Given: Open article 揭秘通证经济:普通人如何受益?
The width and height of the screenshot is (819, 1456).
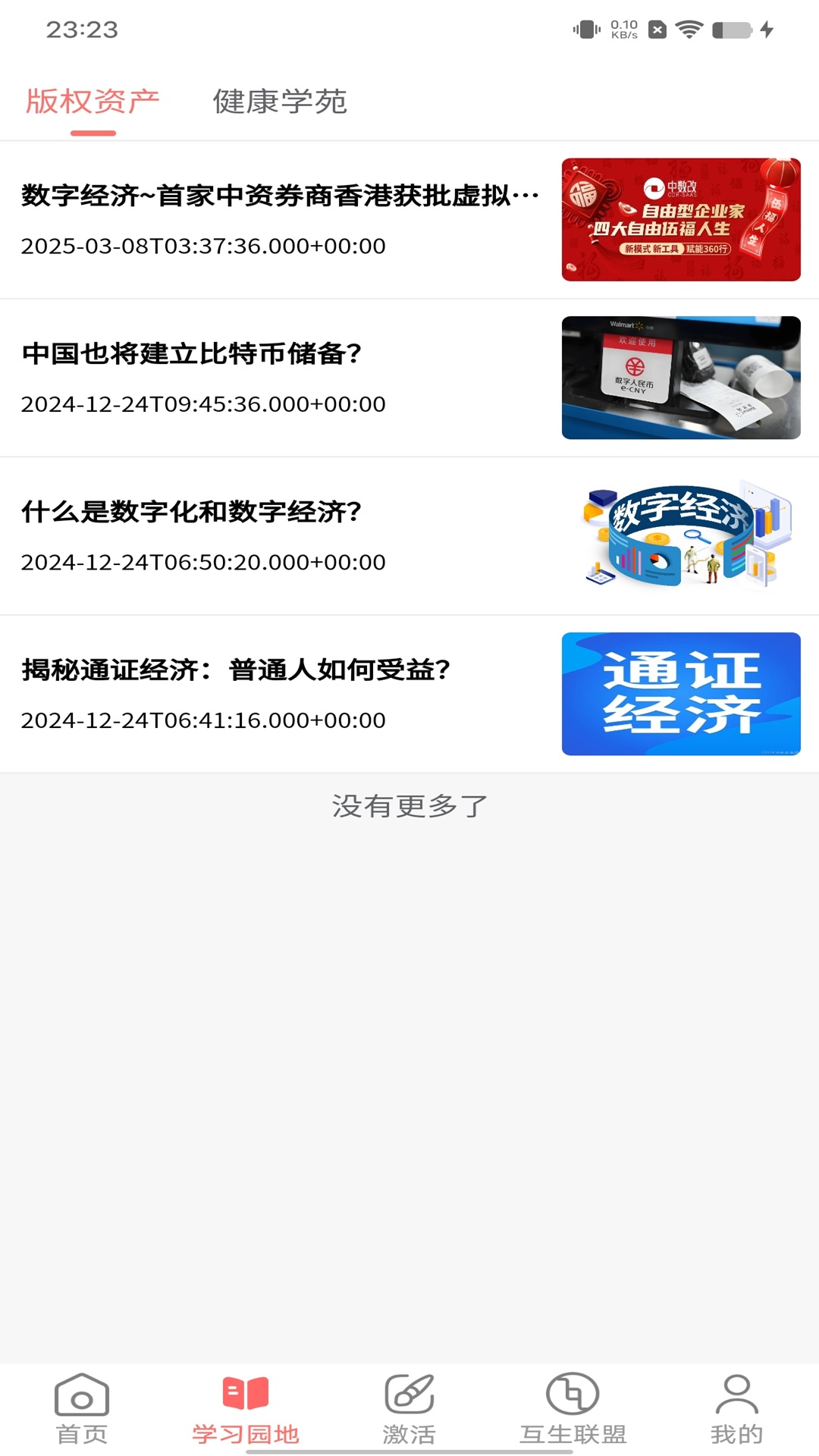Looking at the screenshot, I should coord(409,694).
